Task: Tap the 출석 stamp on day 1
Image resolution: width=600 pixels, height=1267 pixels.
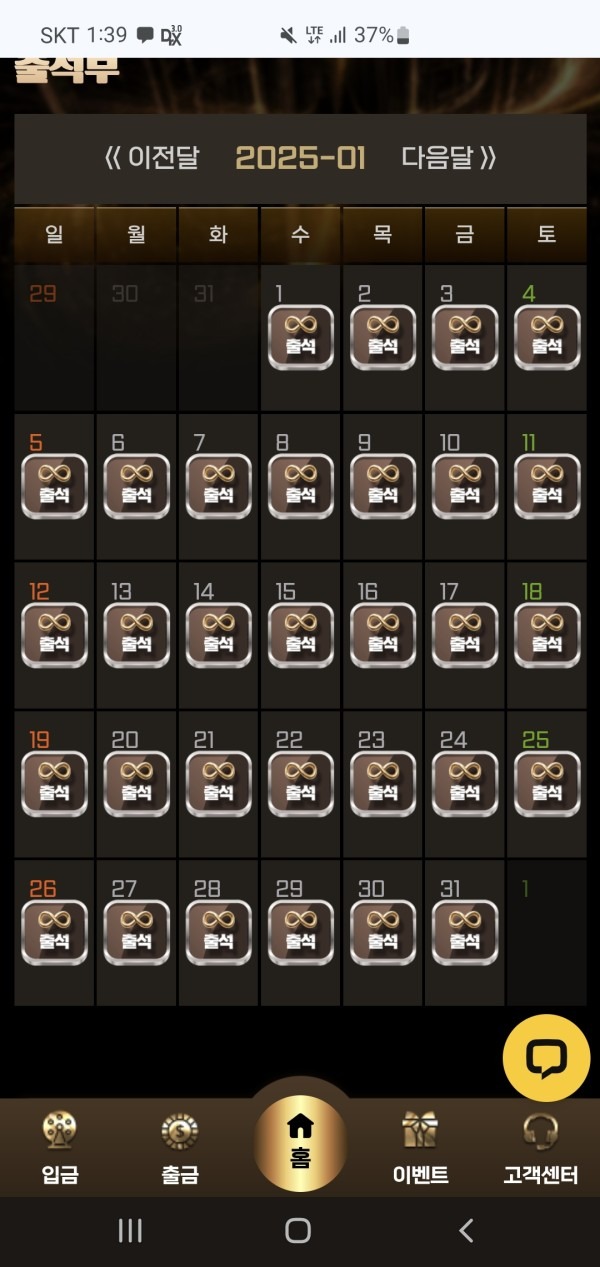Action: coord(301,337)
